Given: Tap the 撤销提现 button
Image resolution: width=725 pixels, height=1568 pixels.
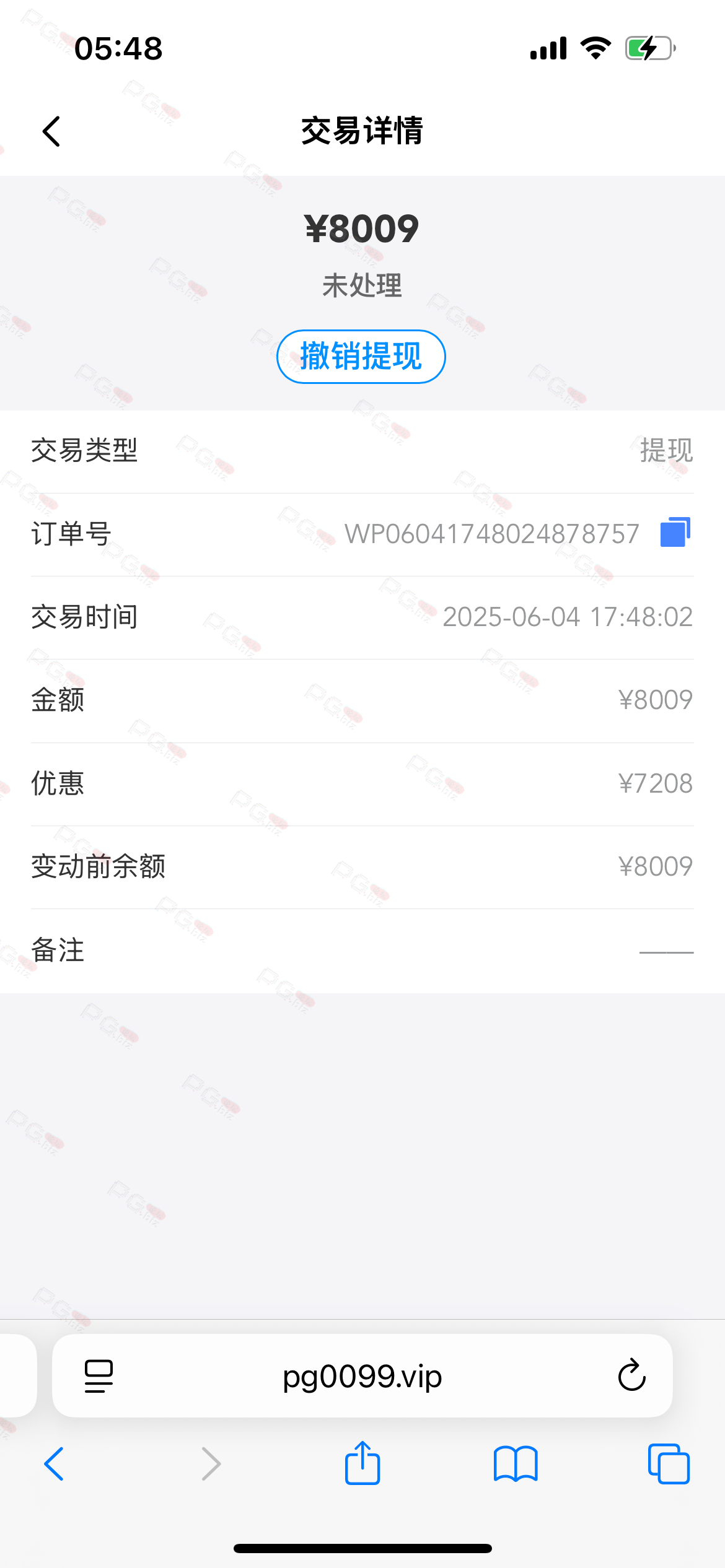Looking at the screenshot, I should (x=361, y=357).
